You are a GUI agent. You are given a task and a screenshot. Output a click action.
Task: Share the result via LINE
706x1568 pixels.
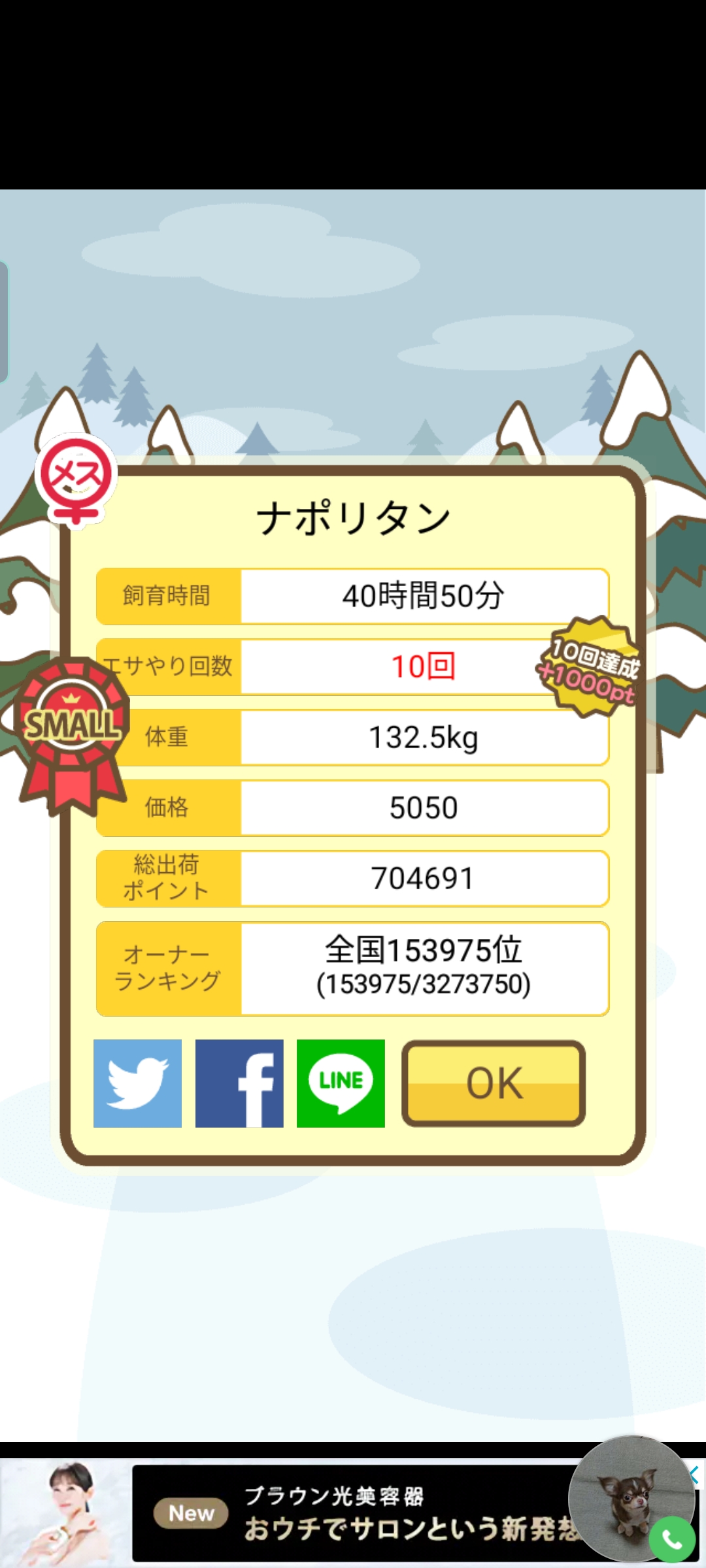coord(341,1083)
